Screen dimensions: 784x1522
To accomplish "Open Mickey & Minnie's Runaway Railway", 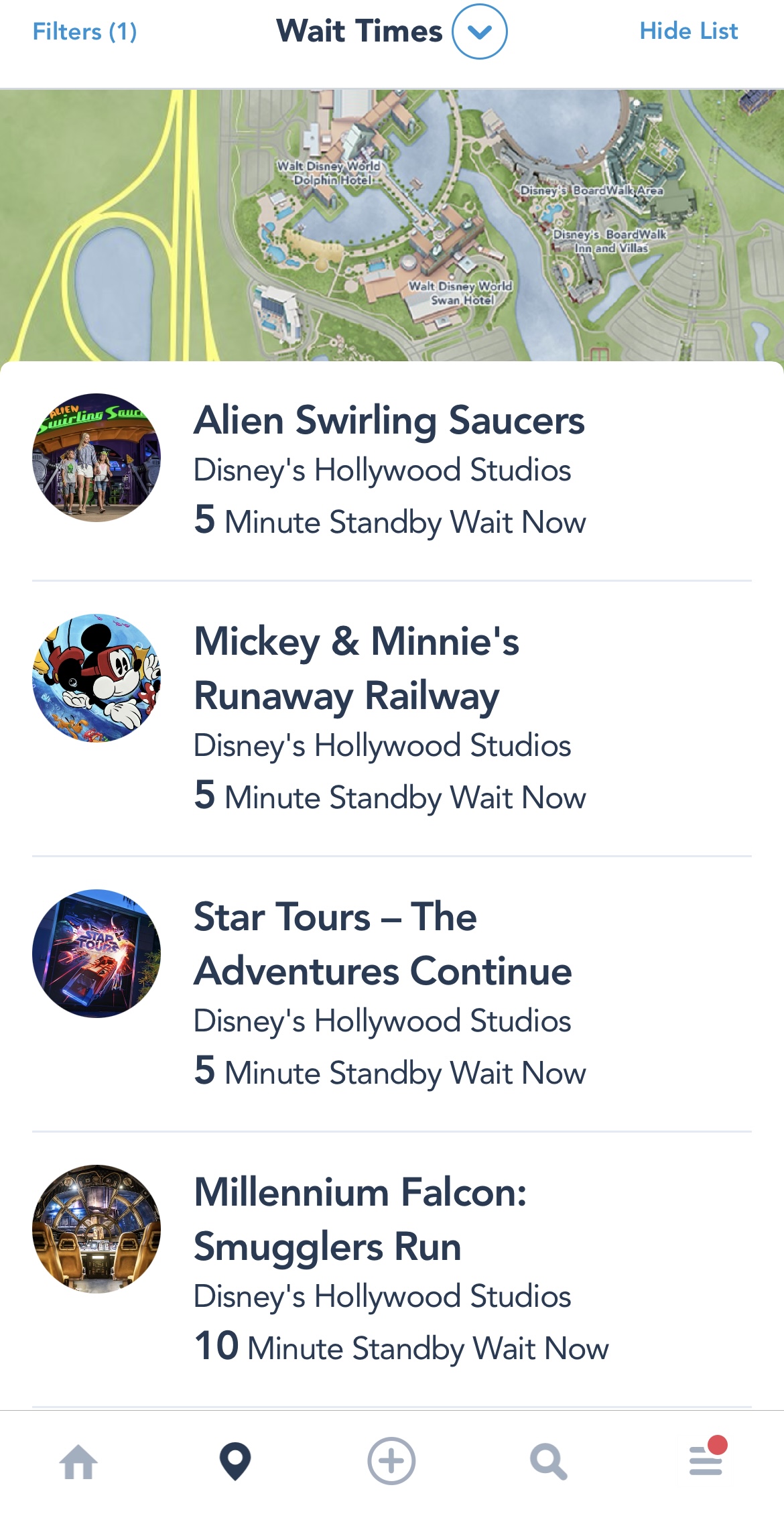I will point(392,718).
